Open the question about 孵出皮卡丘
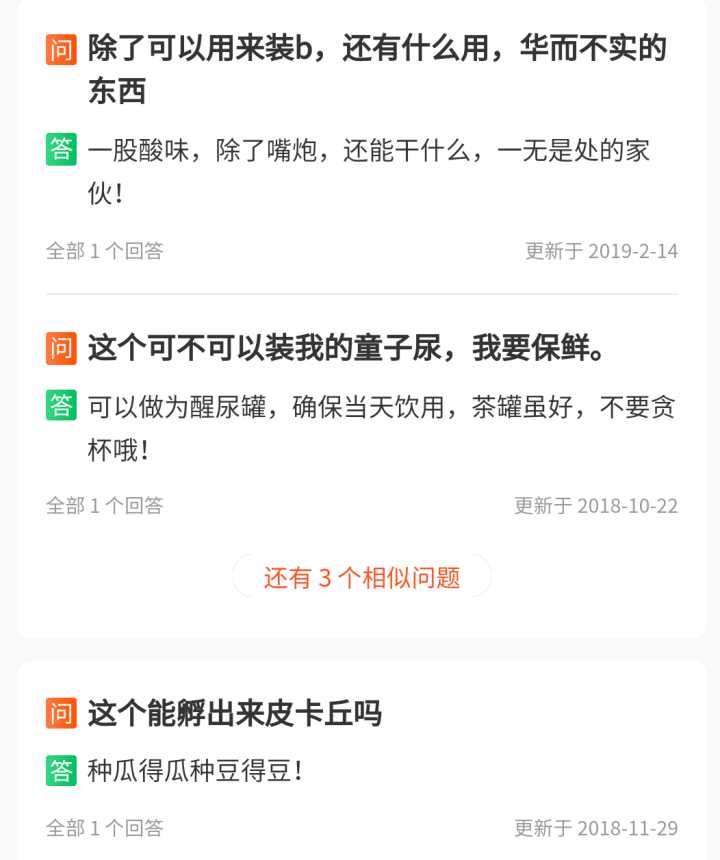This screenshot has width=720, height=860. pyautogui.click(x=235, y=714)
